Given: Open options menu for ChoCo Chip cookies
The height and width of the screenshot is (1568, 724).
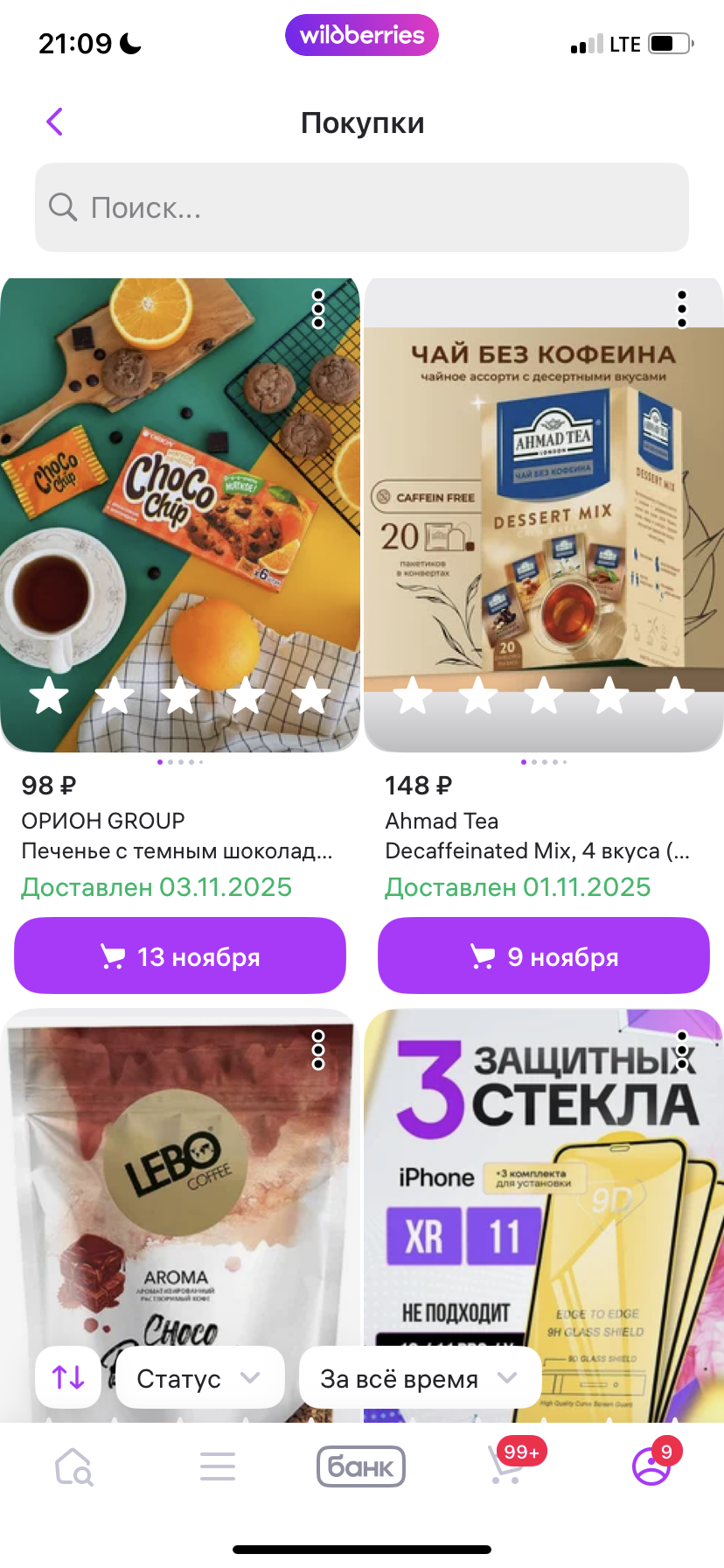Looking at the screenshot, I should 318,309.
